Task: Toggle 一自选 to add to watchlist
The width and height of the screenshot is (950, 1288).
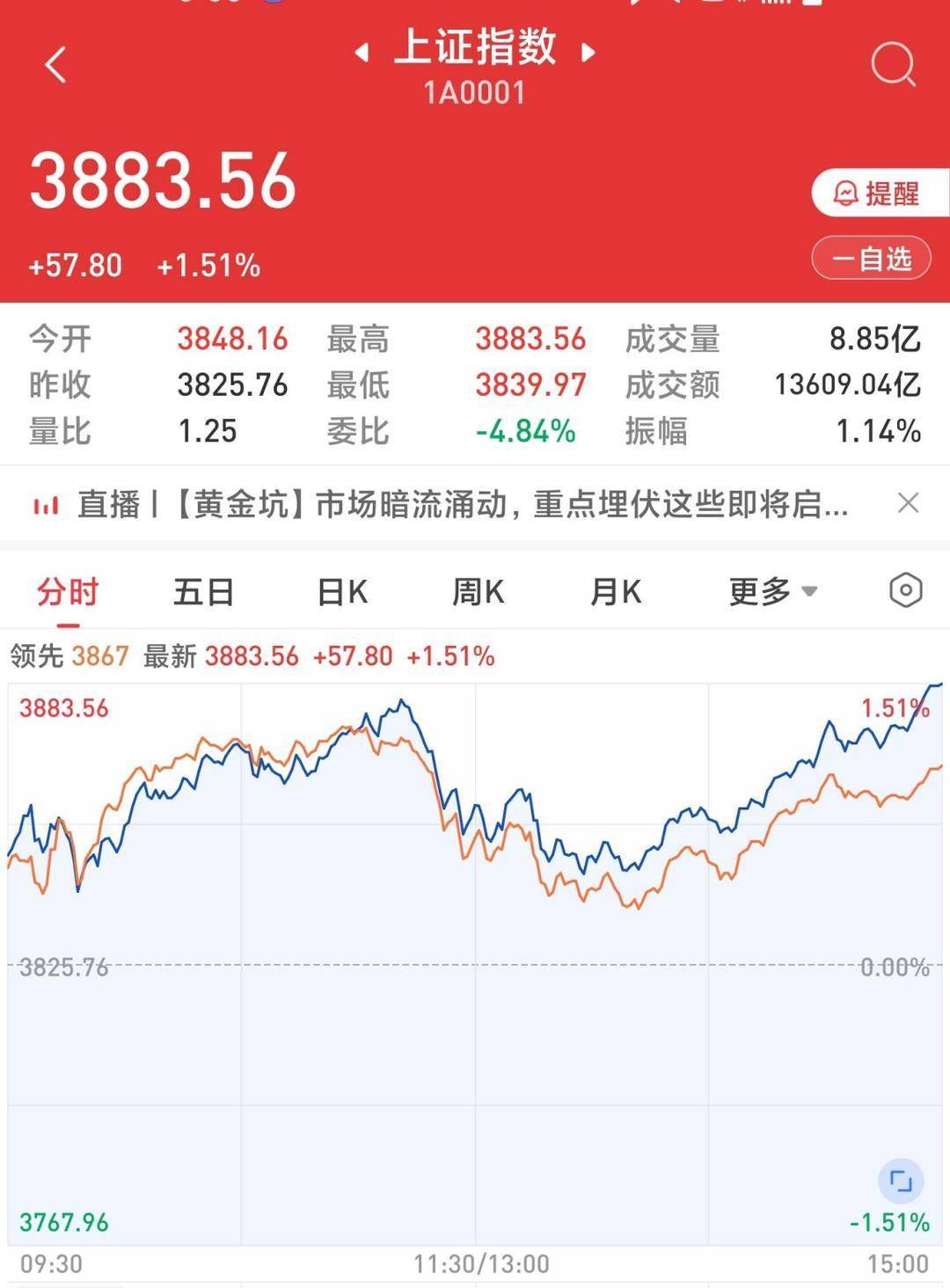Action: [x=872, y=256]
